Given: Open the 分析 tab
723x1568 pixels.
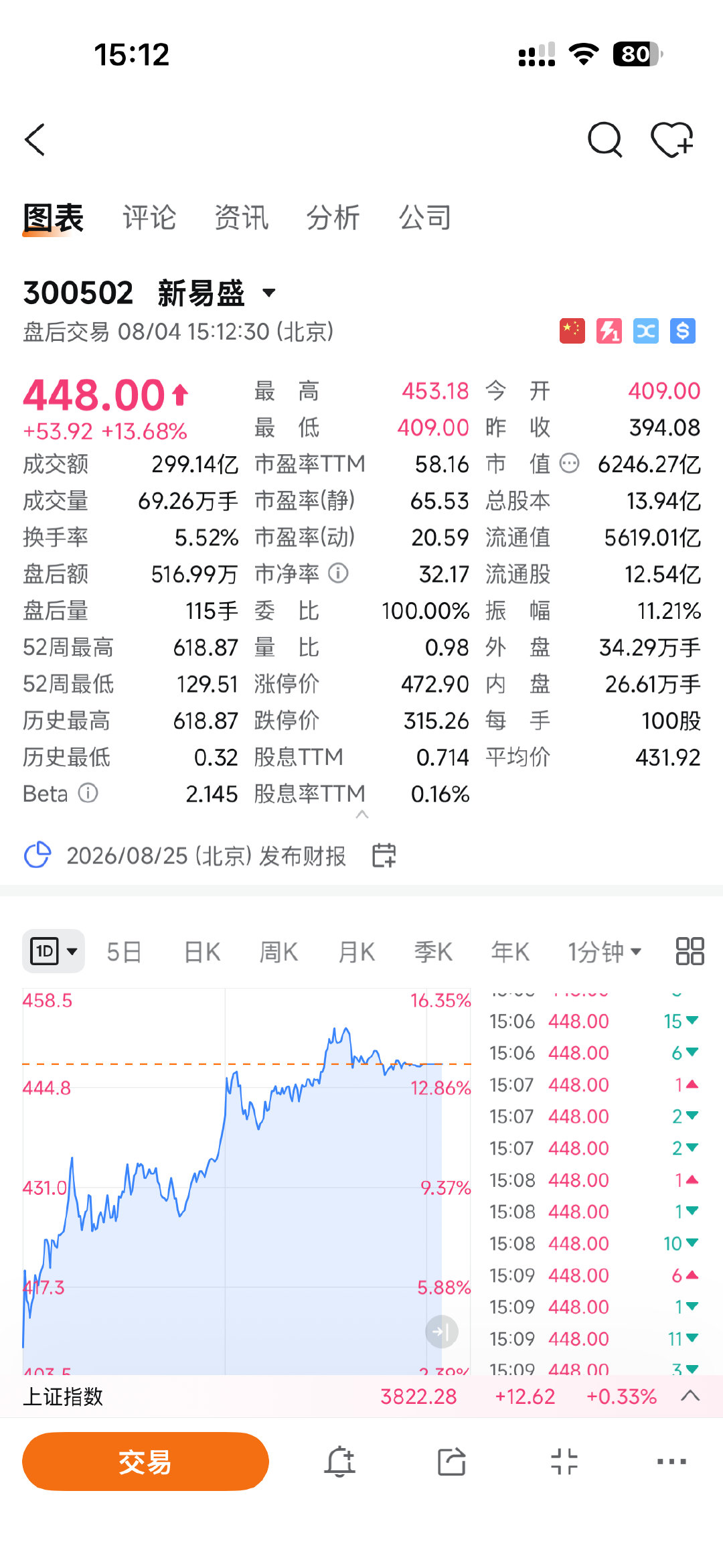Looking at the screenshot, I should (333, 218).
